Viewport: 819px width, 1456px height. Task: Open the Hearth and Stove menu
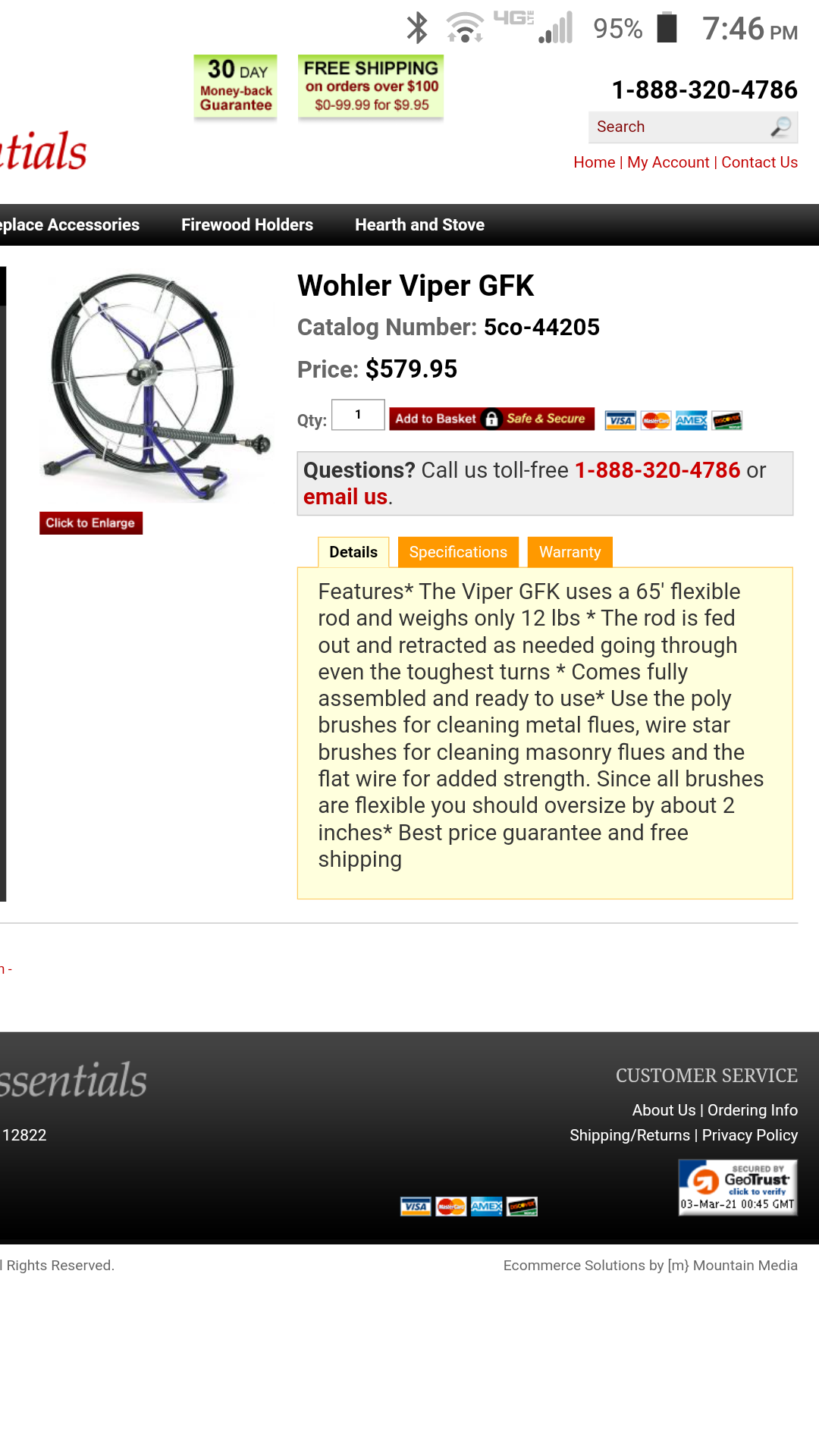tap(419, 224)
